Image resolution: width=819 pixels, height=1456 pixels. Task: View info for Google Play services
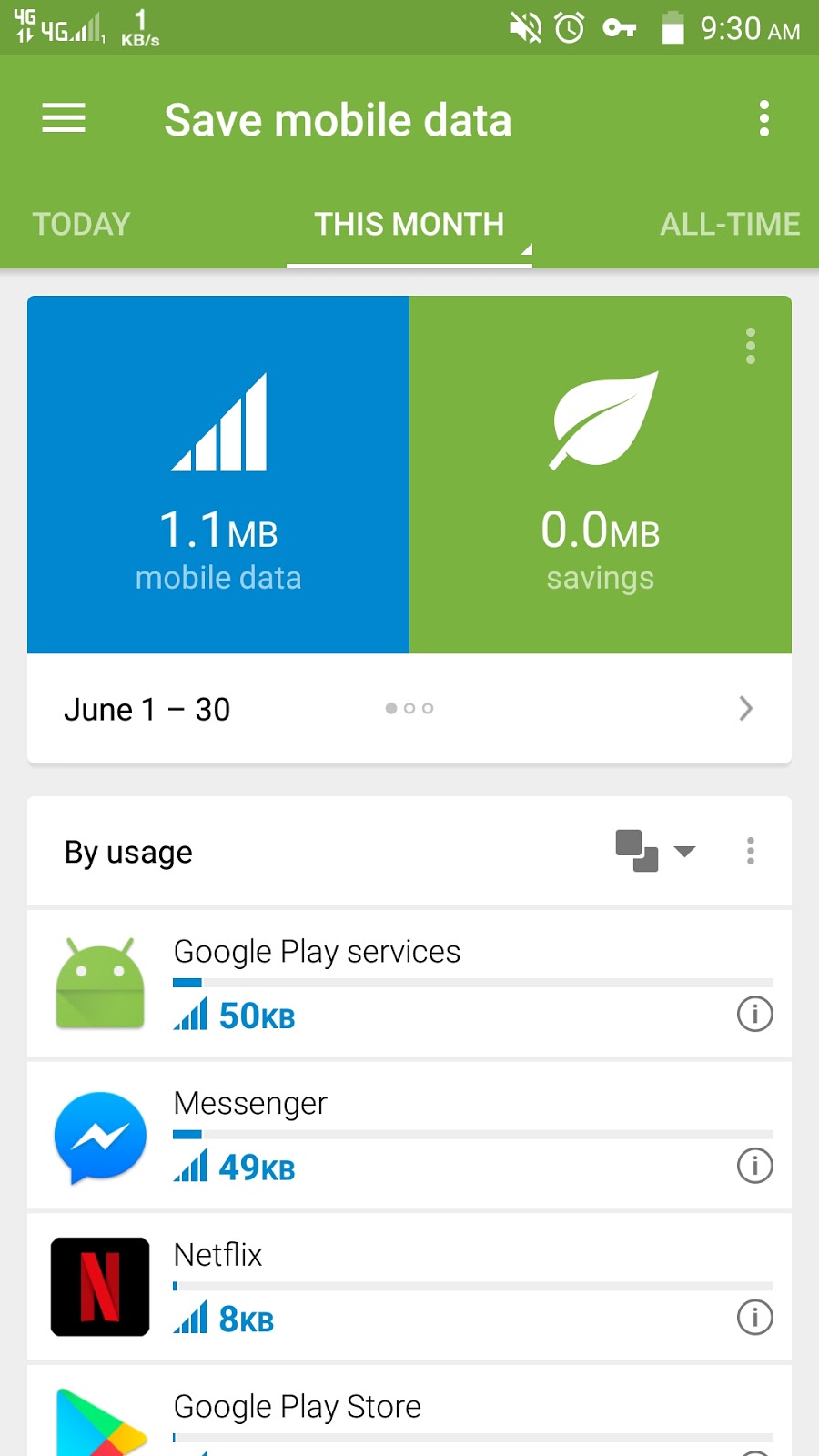754,1014
